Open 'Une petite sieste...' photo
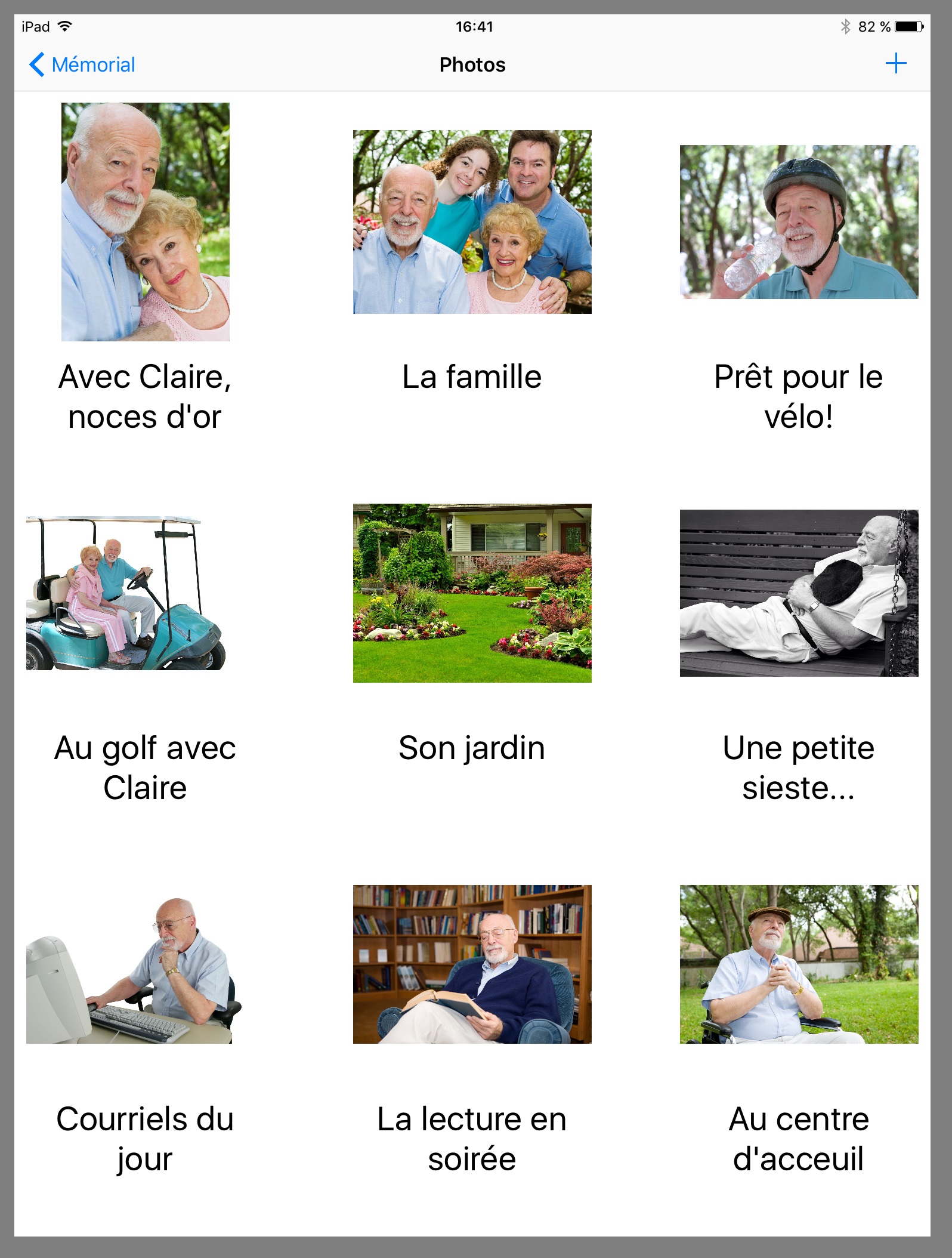This screenshot has width=952, height=1258. [x=799, y=593]
